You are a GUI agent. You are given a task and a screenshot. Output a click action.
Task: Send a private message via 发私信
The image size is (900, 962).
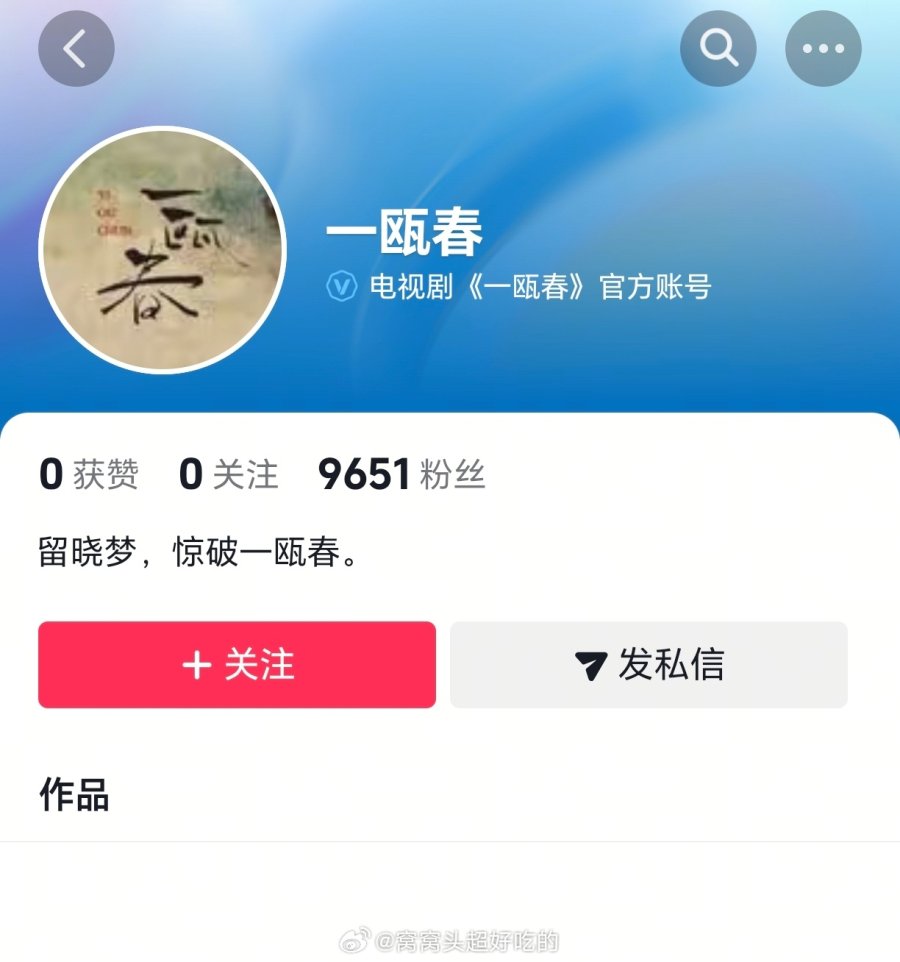tap(648, 665)
